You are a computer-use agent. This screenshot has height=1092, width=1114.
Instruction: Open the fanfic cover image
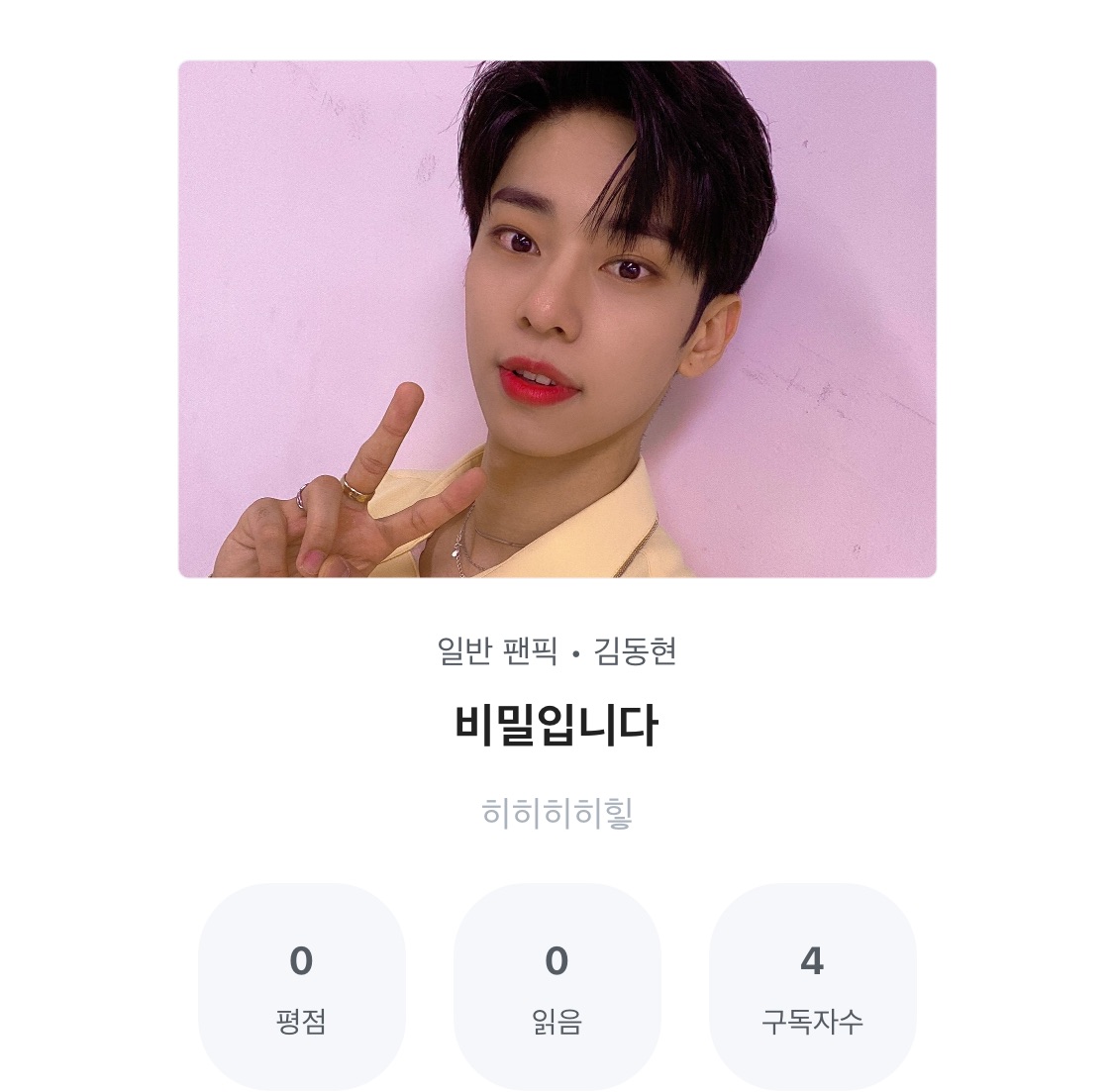pos(557,319)
